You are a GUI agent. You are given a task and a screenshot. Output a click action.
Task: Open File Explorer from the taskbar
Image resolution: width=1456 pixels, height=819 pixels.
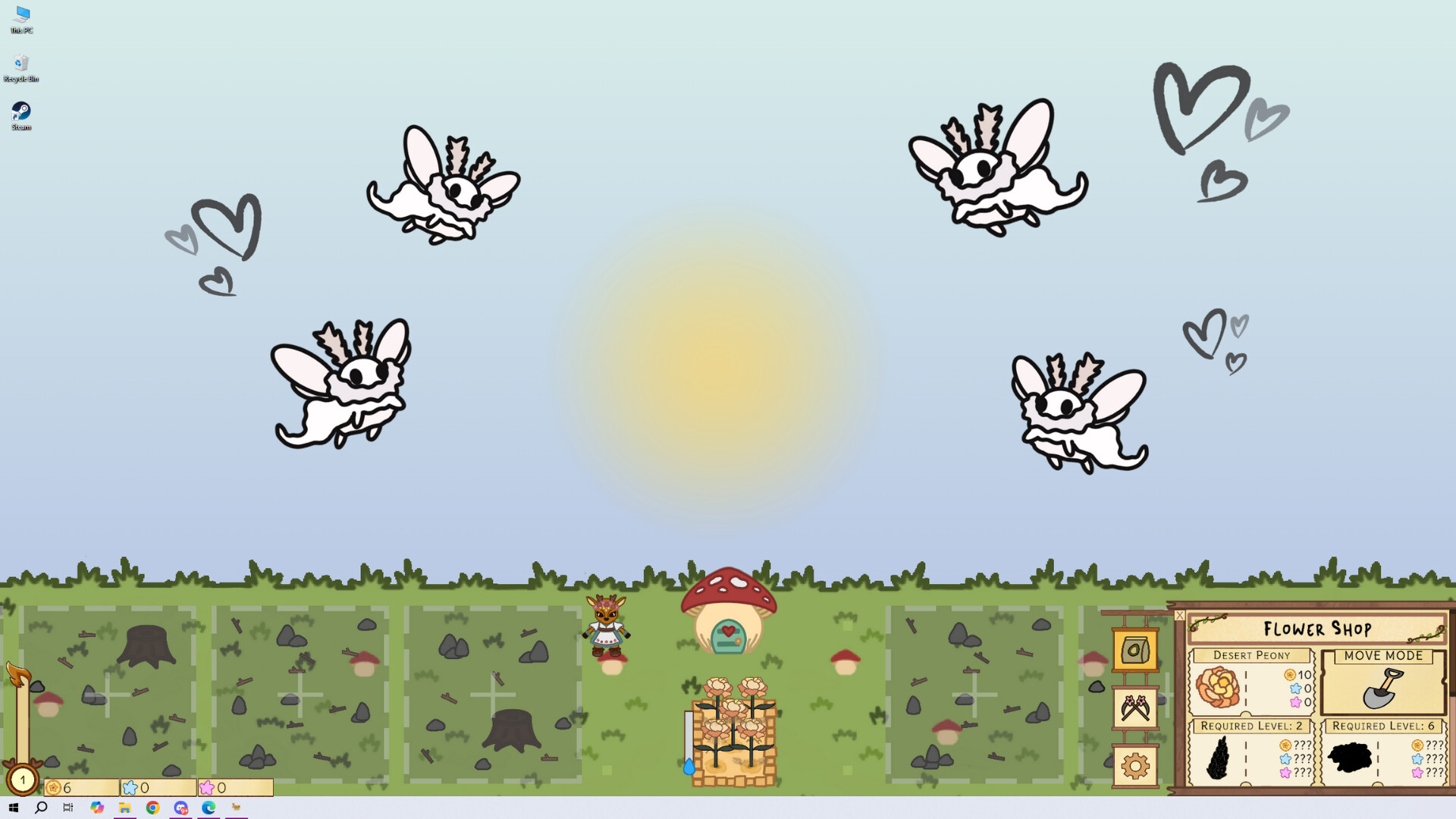[x=124, y=808]
